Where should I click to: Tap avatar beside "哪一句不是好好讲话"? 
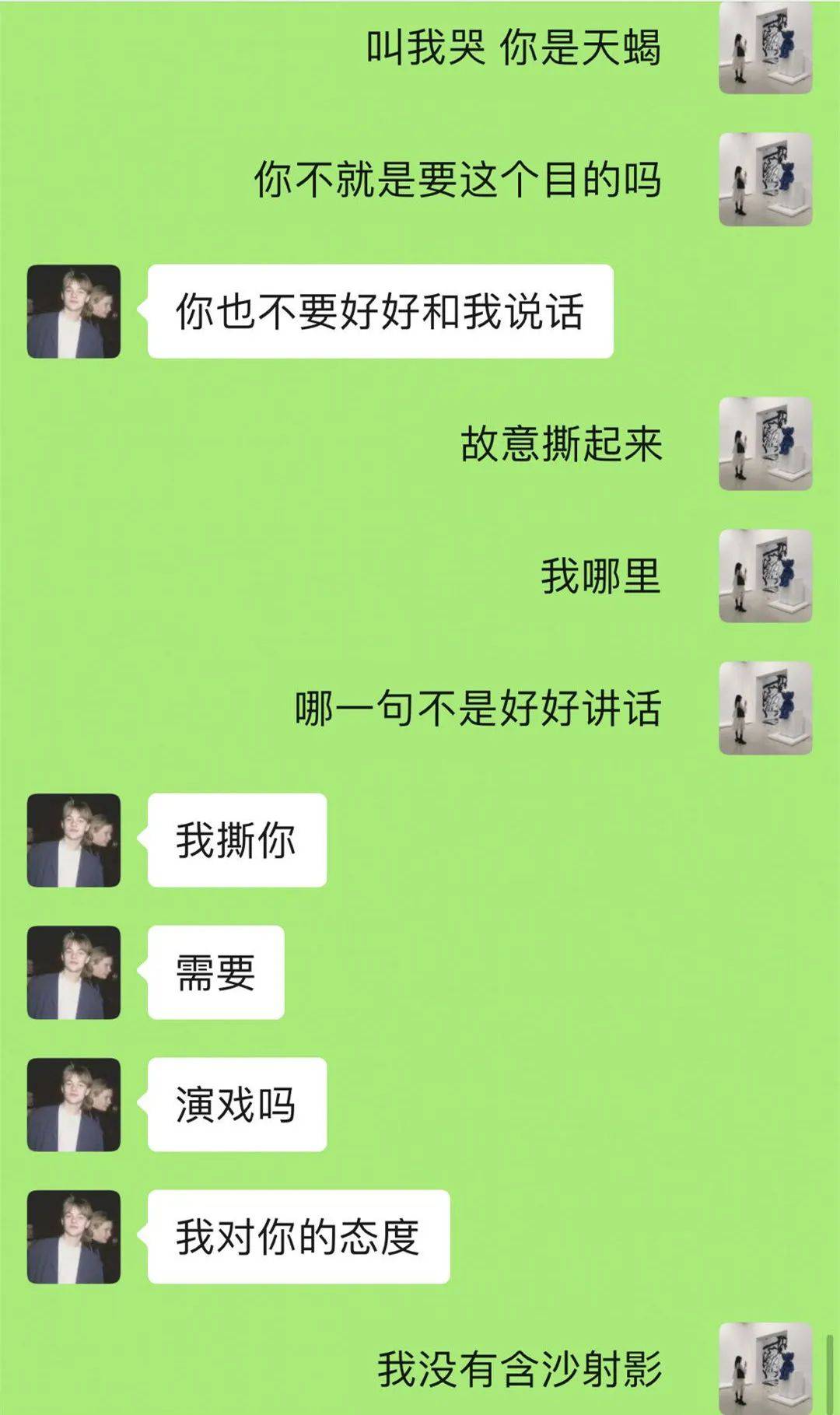[x=765, y=708]
